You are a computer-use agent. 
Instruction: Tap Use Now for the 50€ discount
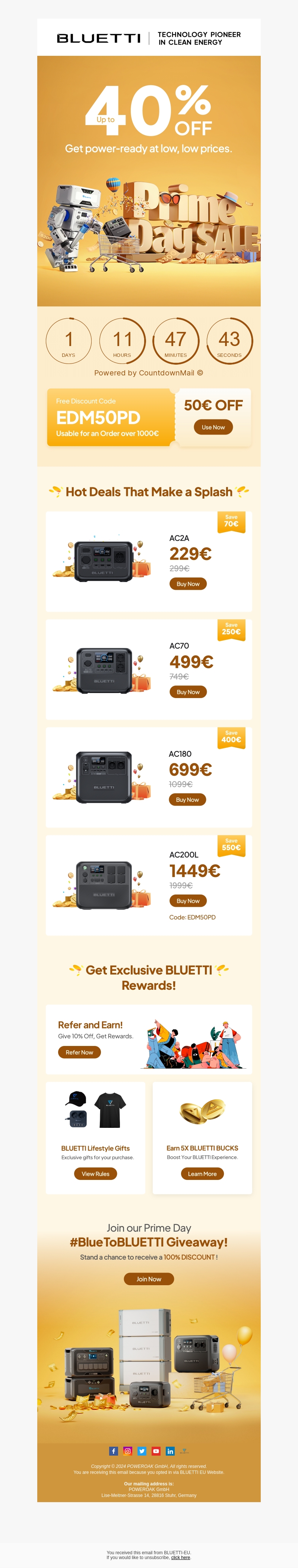[x=213, y=427]
